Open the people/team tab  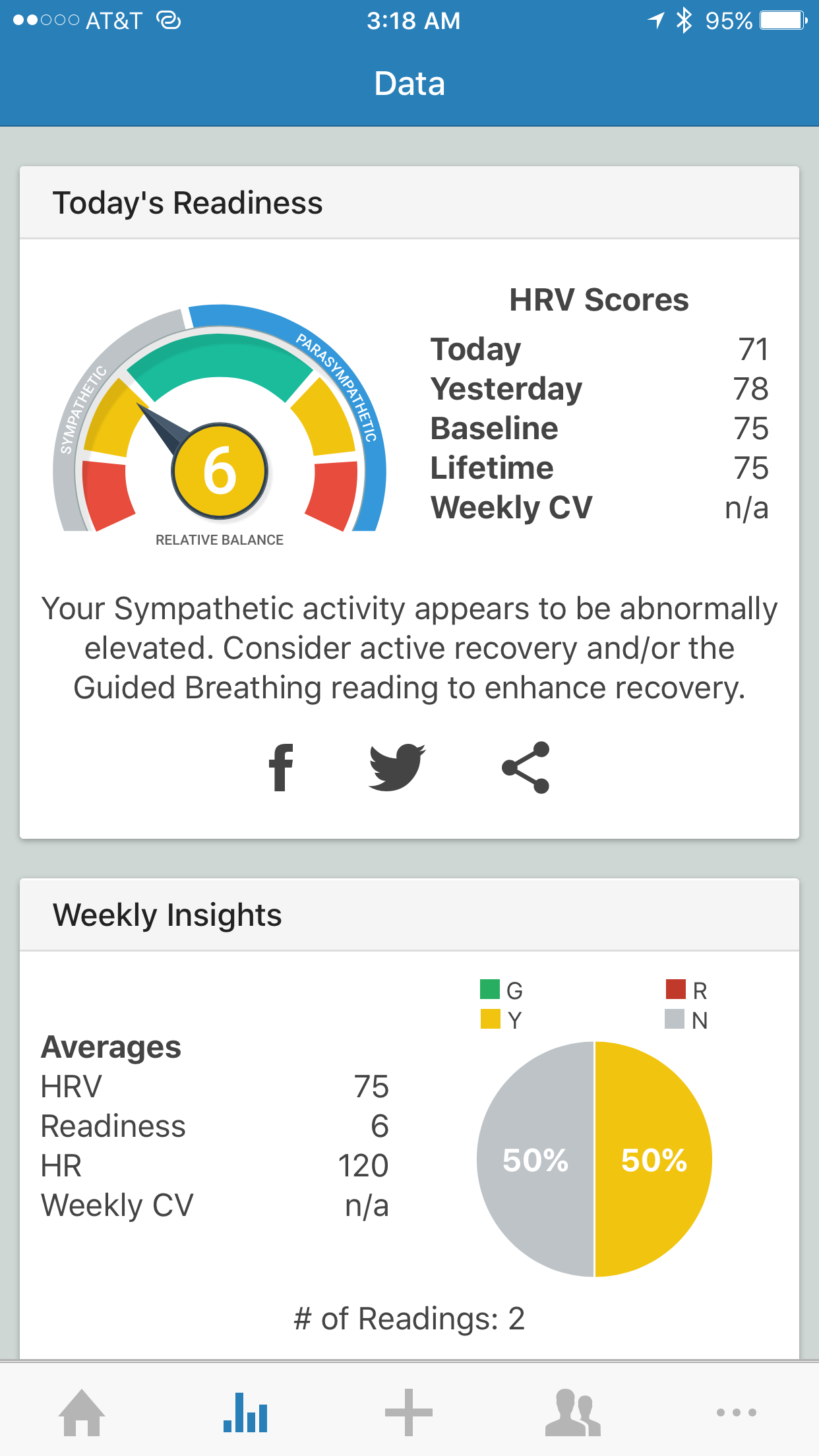point(572,1412)
